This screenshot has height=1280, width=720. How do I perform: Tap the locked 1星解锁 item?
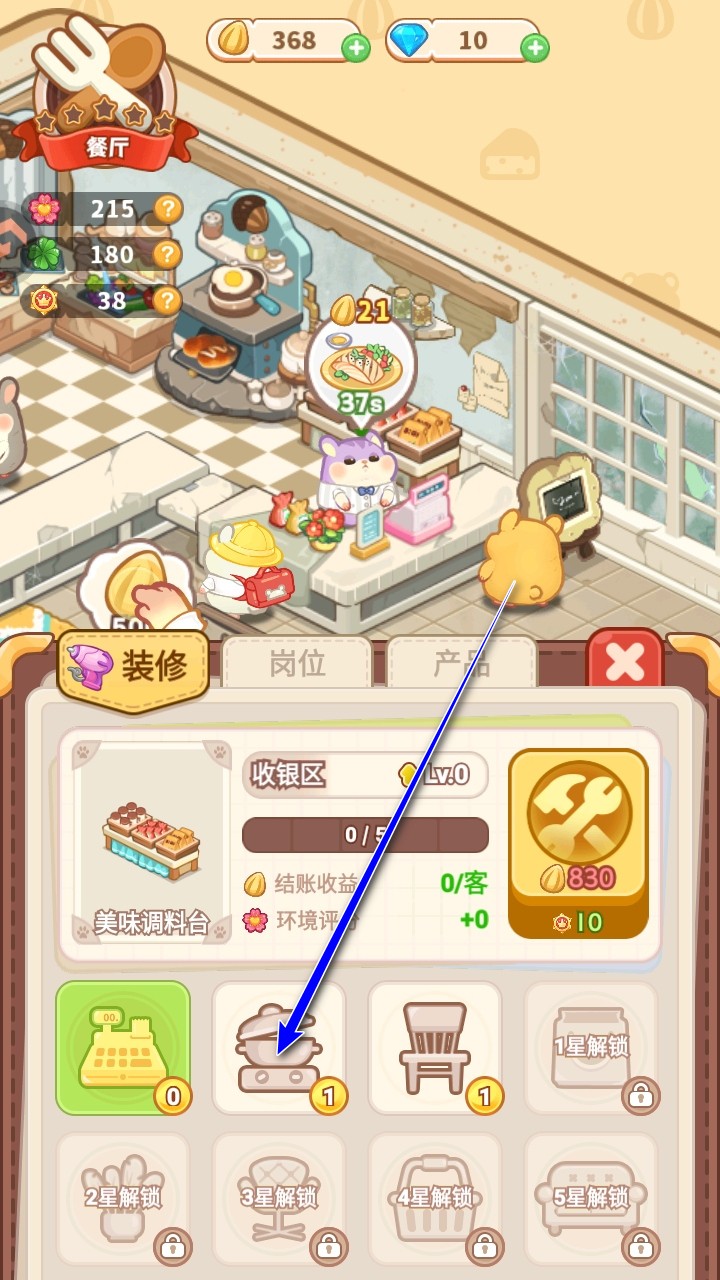coord(591,1047)
